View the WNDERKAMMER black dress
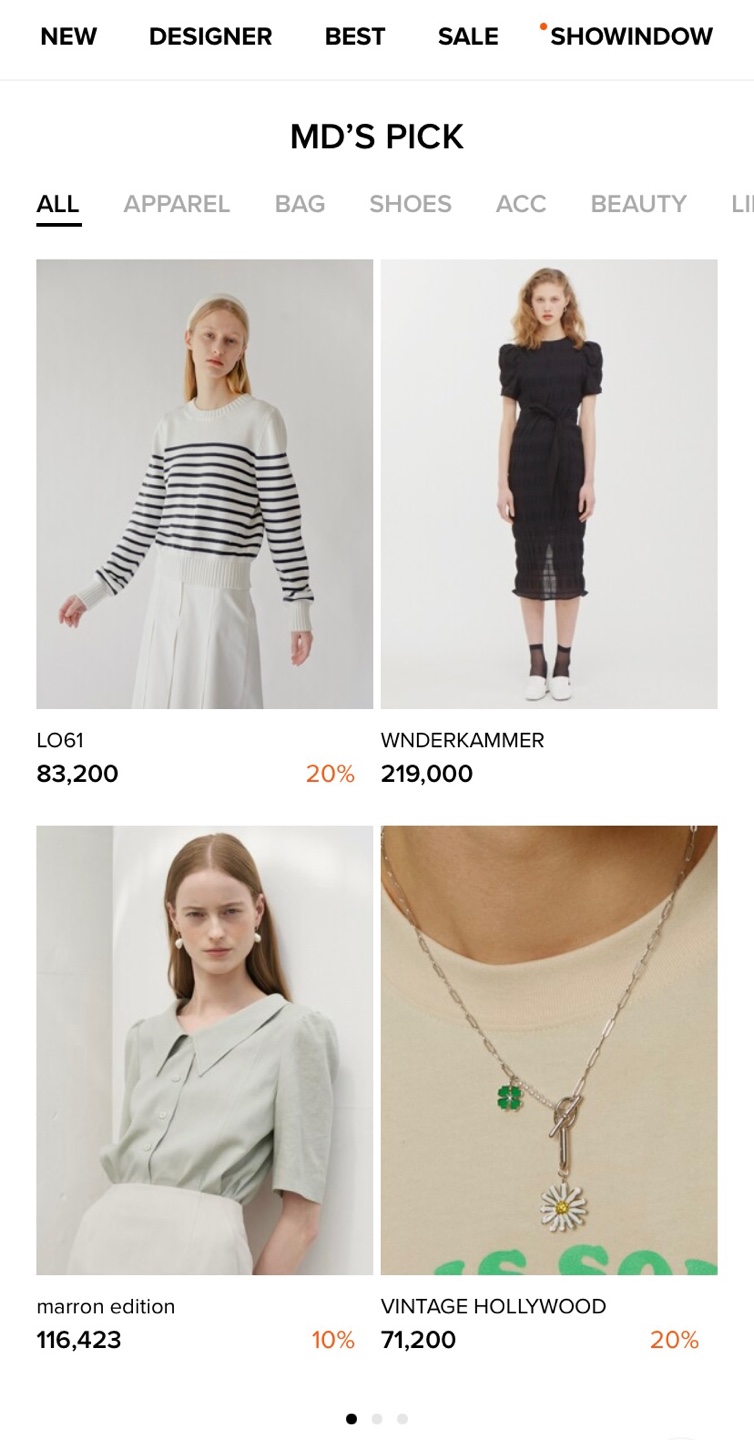The image size is (754, 1440). 549,484
